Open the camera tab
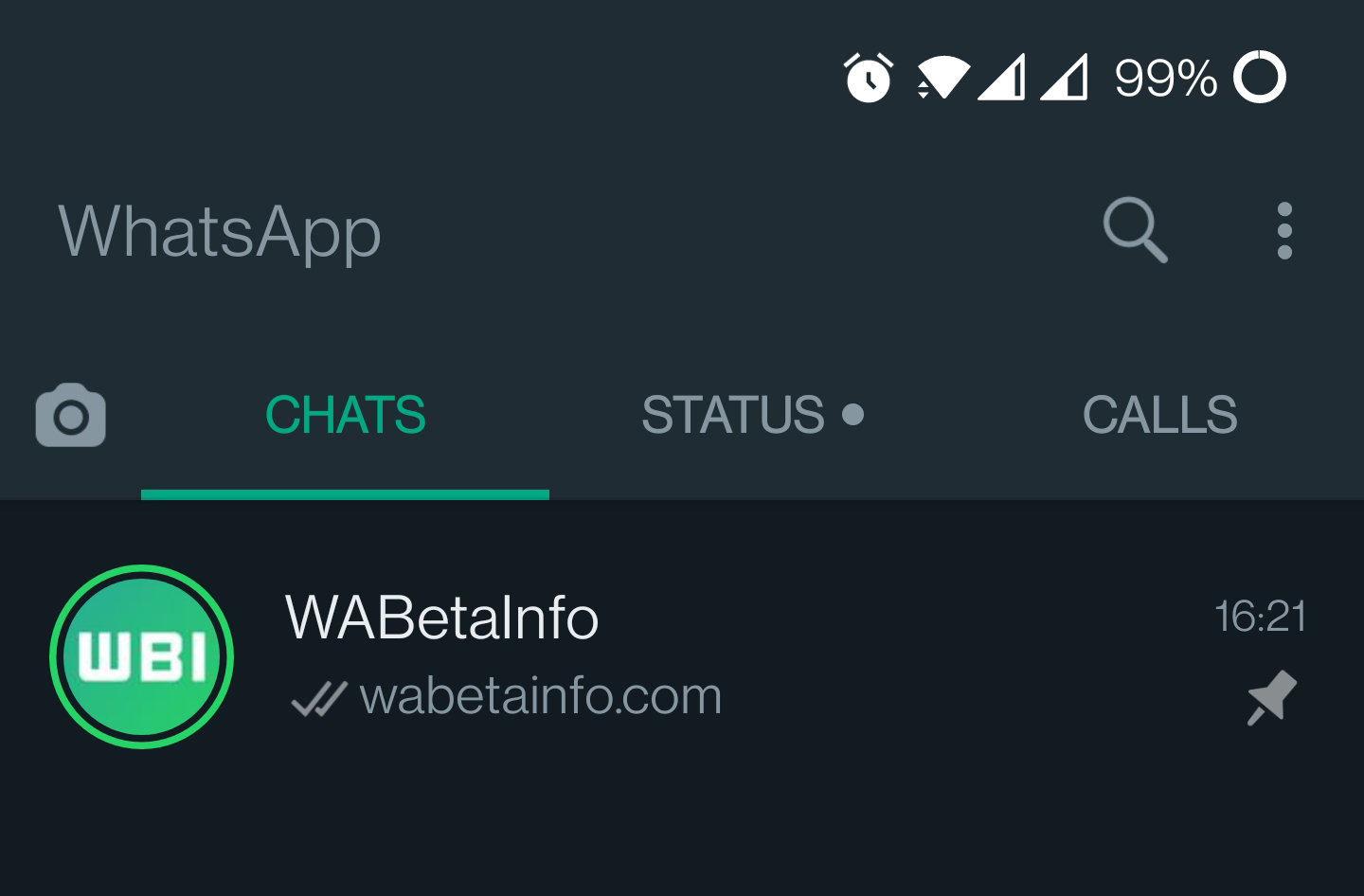 click(71, 415)
